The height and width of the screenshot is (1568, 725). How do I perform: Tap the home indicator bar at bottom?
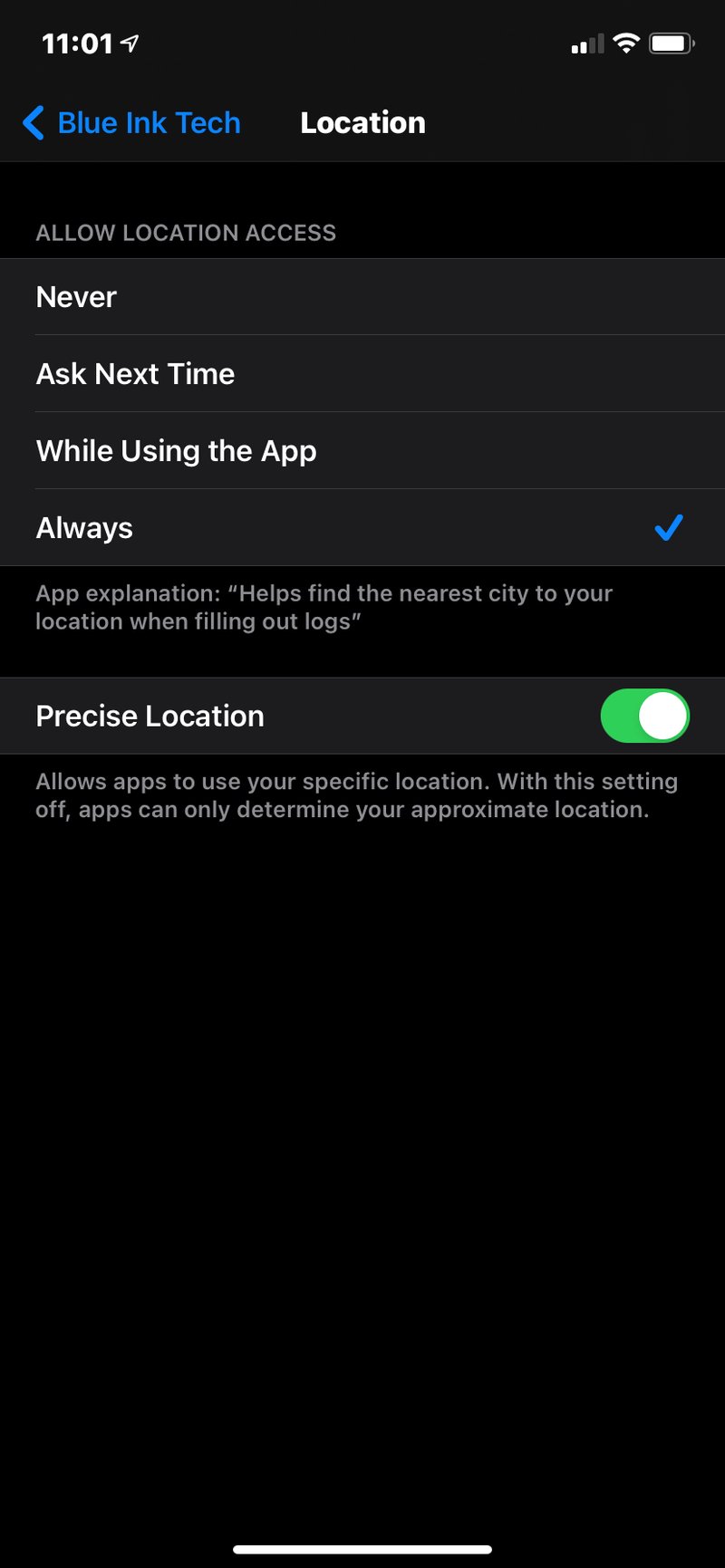point(362,1546)
